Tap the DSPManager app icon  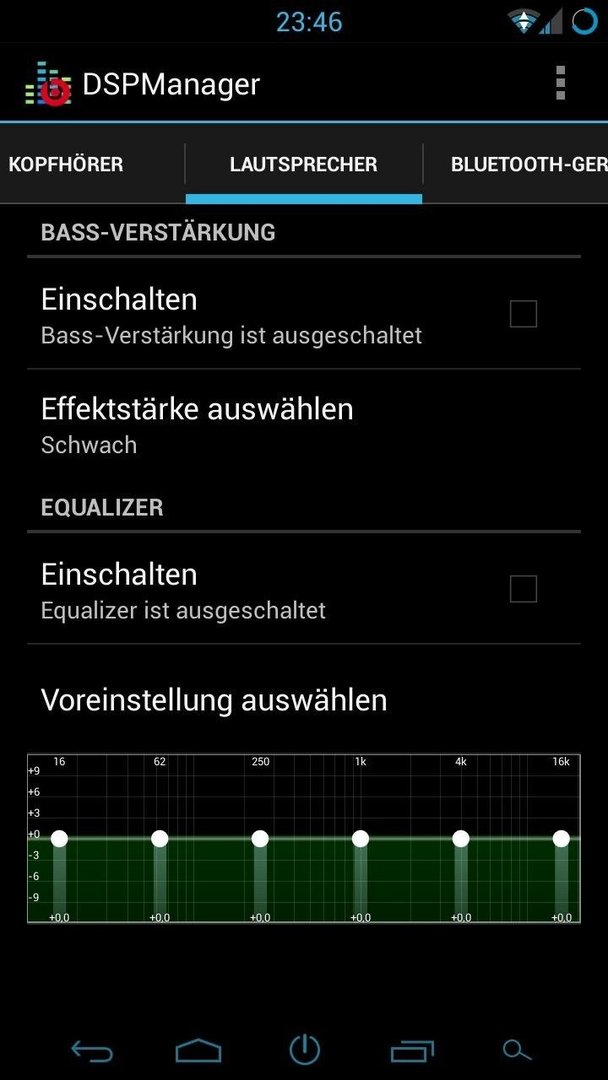pyautogui.click(x=48, y=83)
